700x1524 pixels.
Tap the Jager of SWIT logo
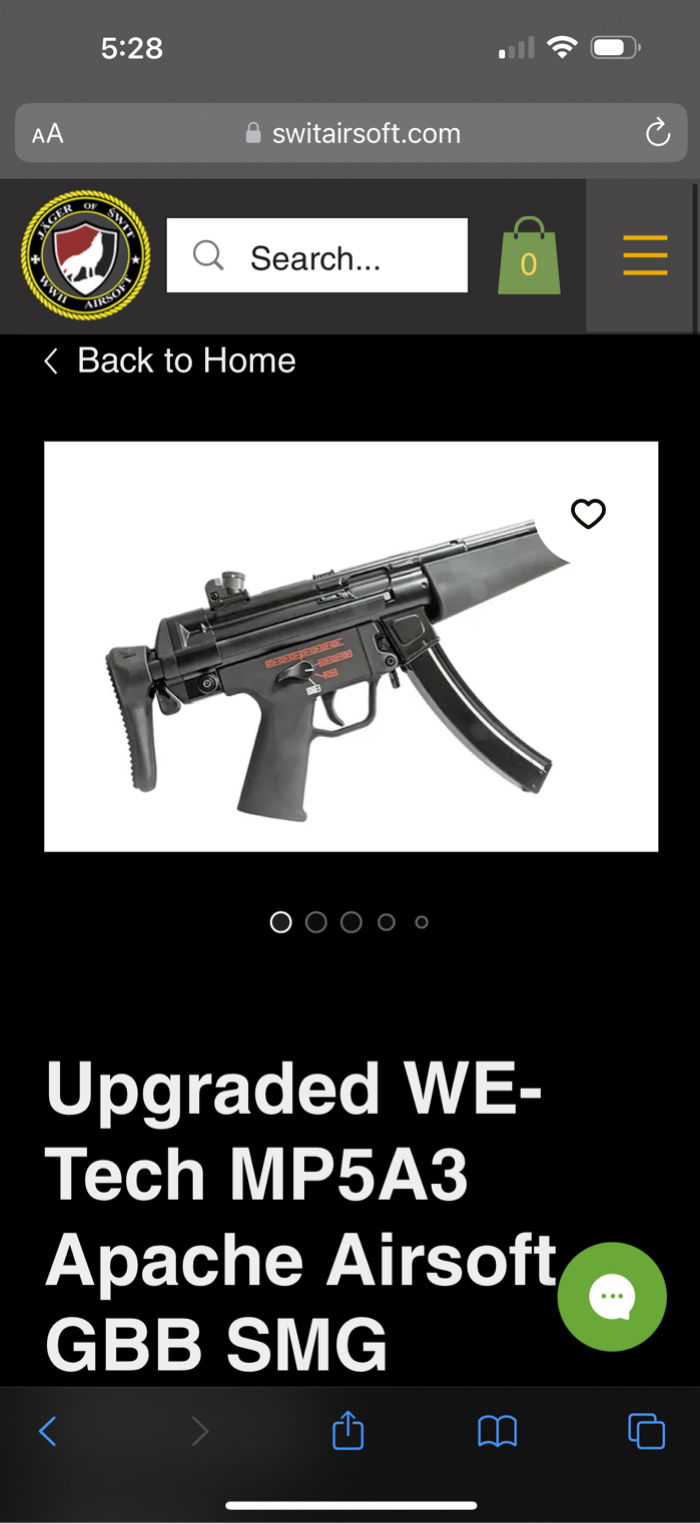pyautogui.click(x=86, y=256)
